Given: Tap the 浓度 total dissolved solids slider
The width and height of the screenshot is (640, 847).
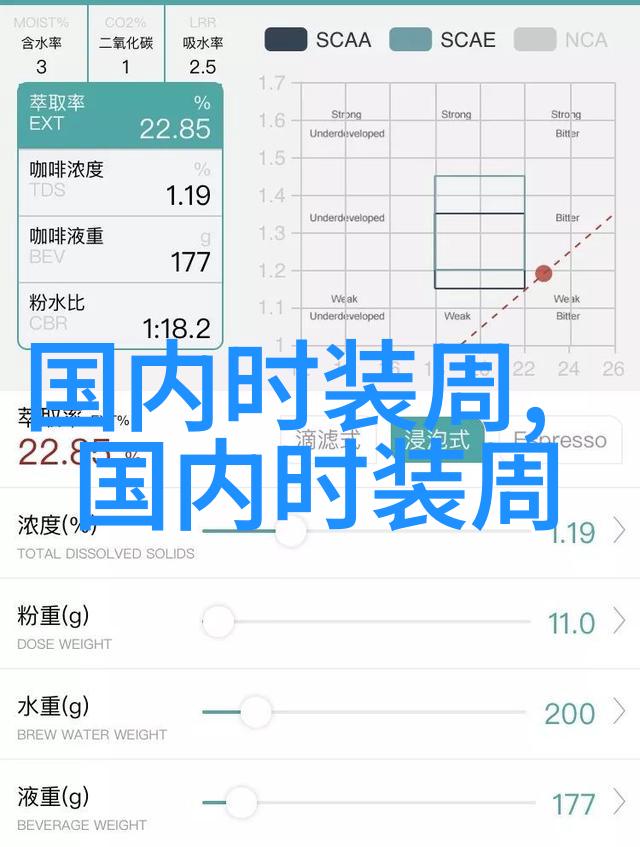Looking at the screenshot, I should pos(291,530).
